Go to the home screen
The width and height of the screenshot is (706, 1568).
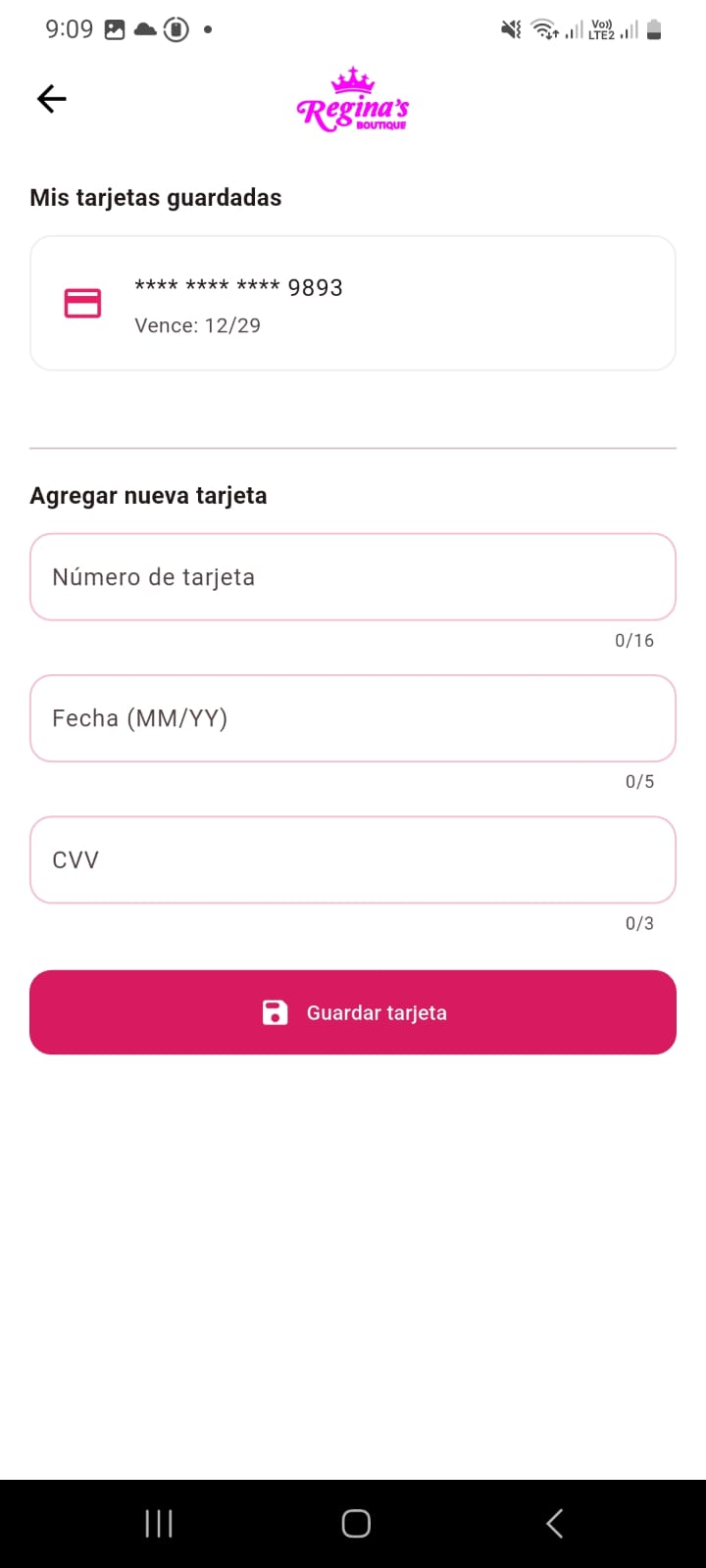356,1523
